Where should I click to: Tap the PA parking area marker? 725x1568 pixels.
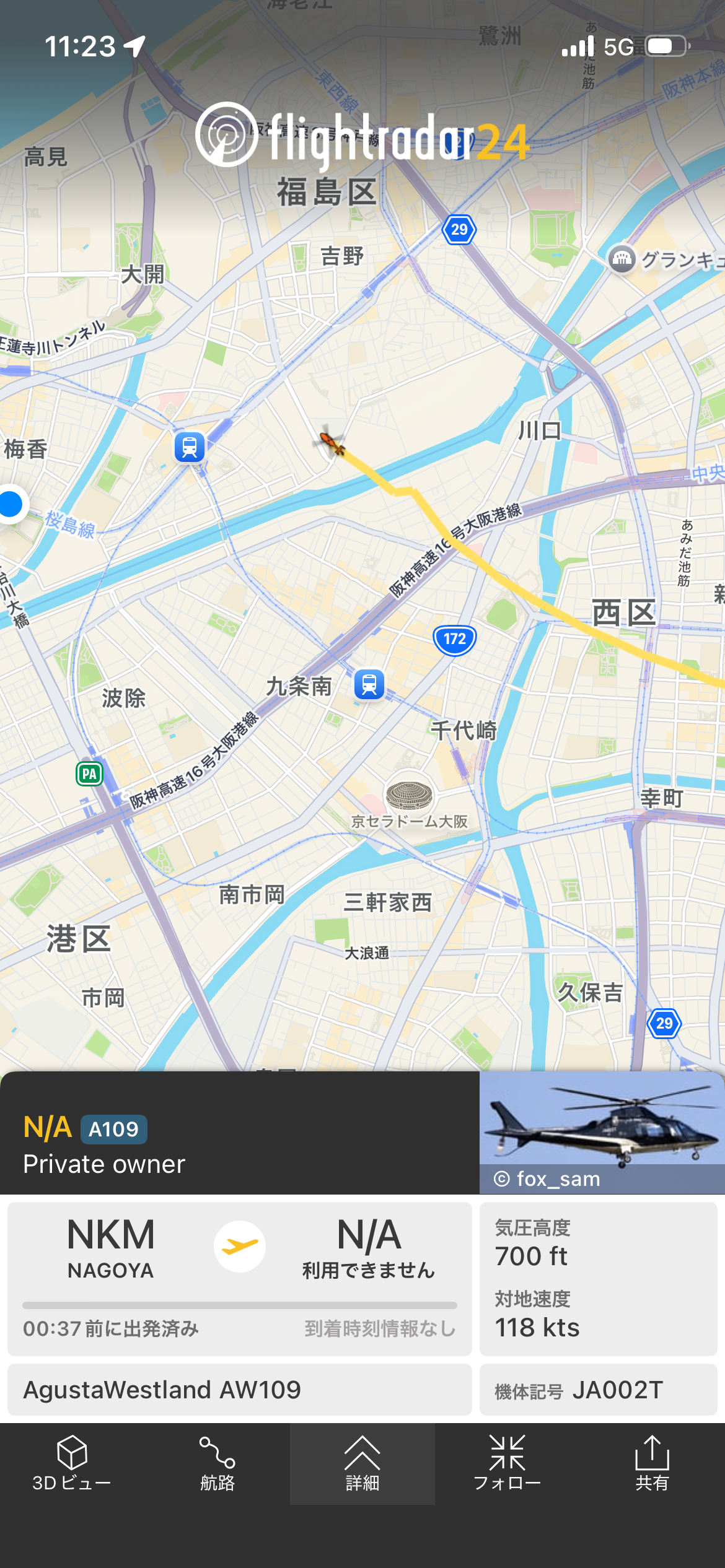pos(89,773)
